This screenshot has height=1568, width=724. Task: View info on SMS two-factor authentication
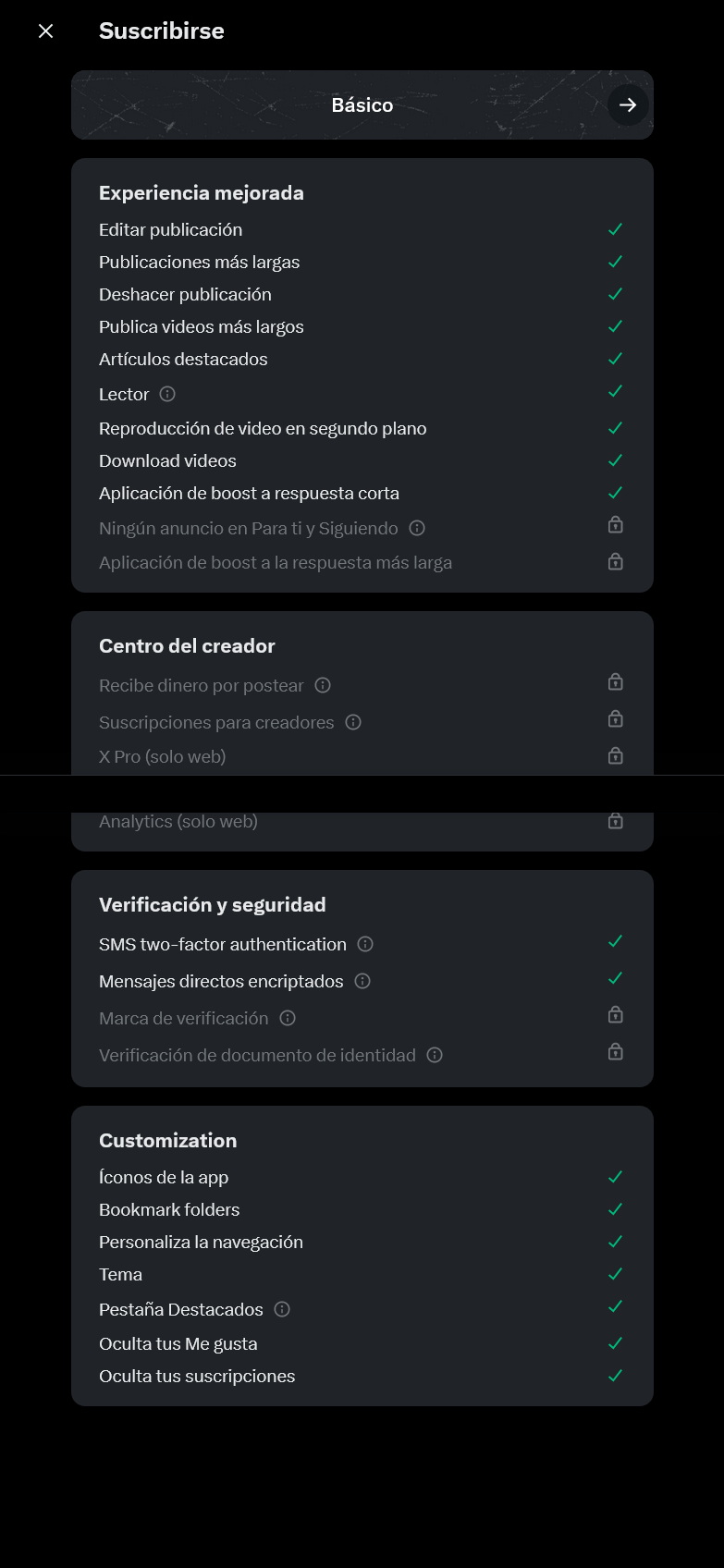(x=365, y=944)
